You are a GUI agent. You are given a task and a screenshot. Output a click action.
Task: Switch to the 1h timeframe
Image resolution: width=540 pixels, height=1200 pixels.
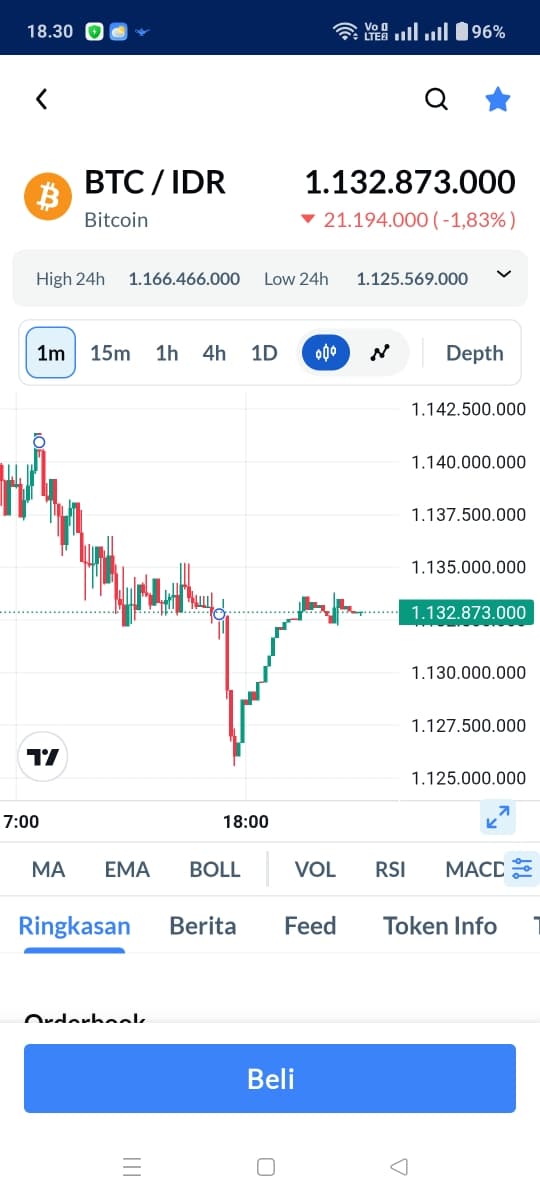[x=167, y=353]
